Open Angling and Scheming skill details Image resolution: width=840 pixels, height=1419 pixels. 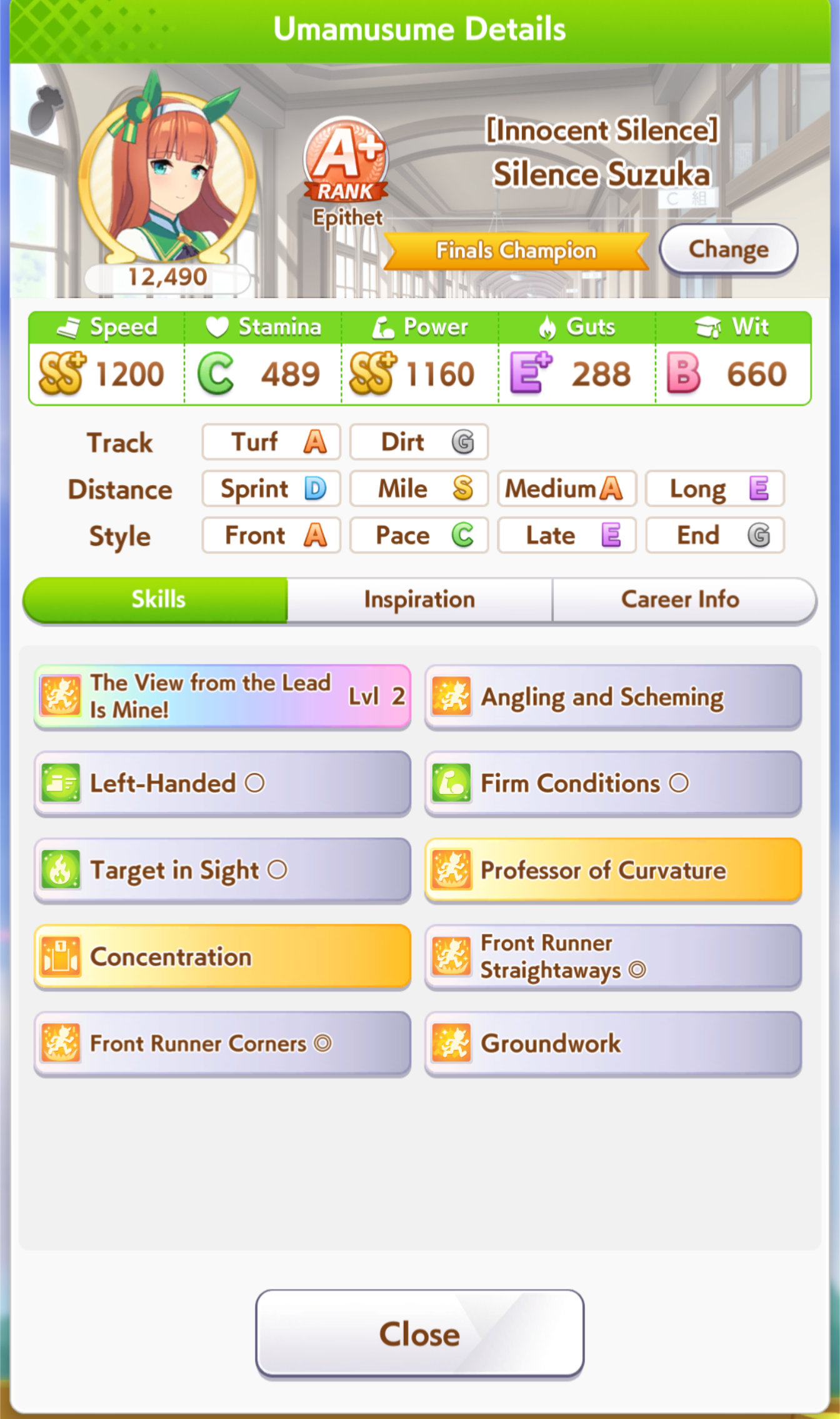pyautogui.click(x=613, y=696)
